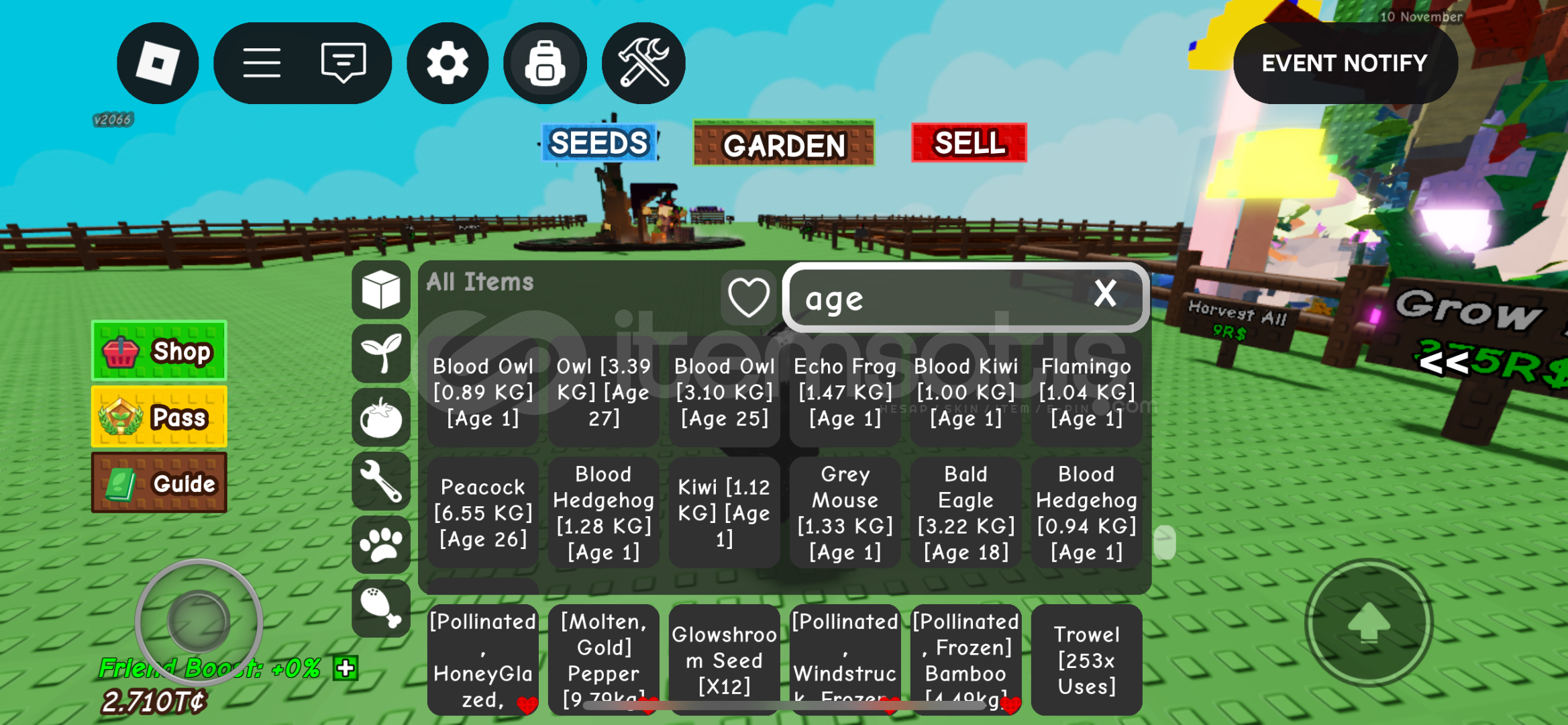Image resolution: width=1568 pixels, height=725 pixels.
Task: Clear the search text with X
Action: [1104, 294]
